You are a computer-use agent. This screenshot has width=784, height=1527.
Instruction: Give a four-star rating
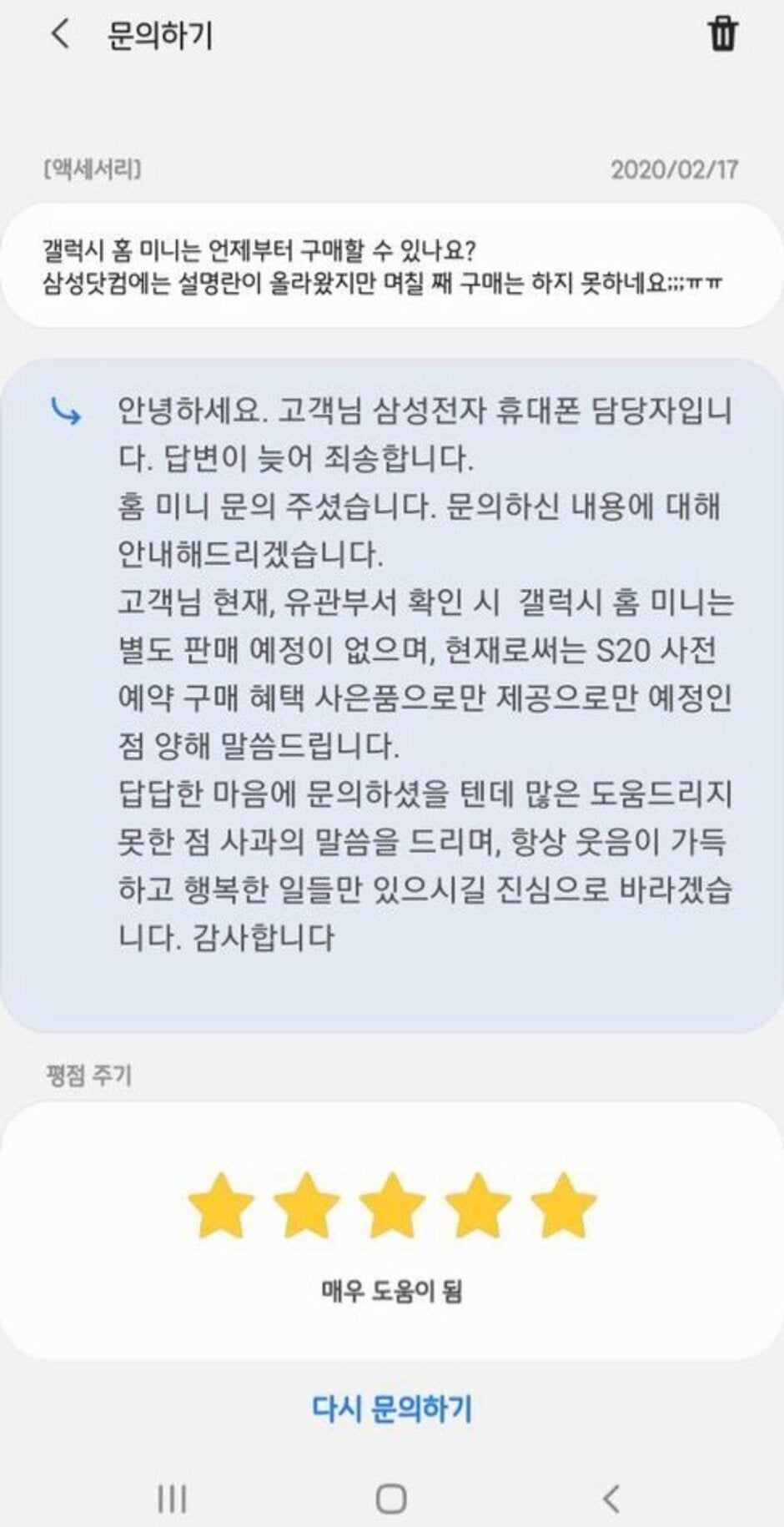coord(478,1205)
